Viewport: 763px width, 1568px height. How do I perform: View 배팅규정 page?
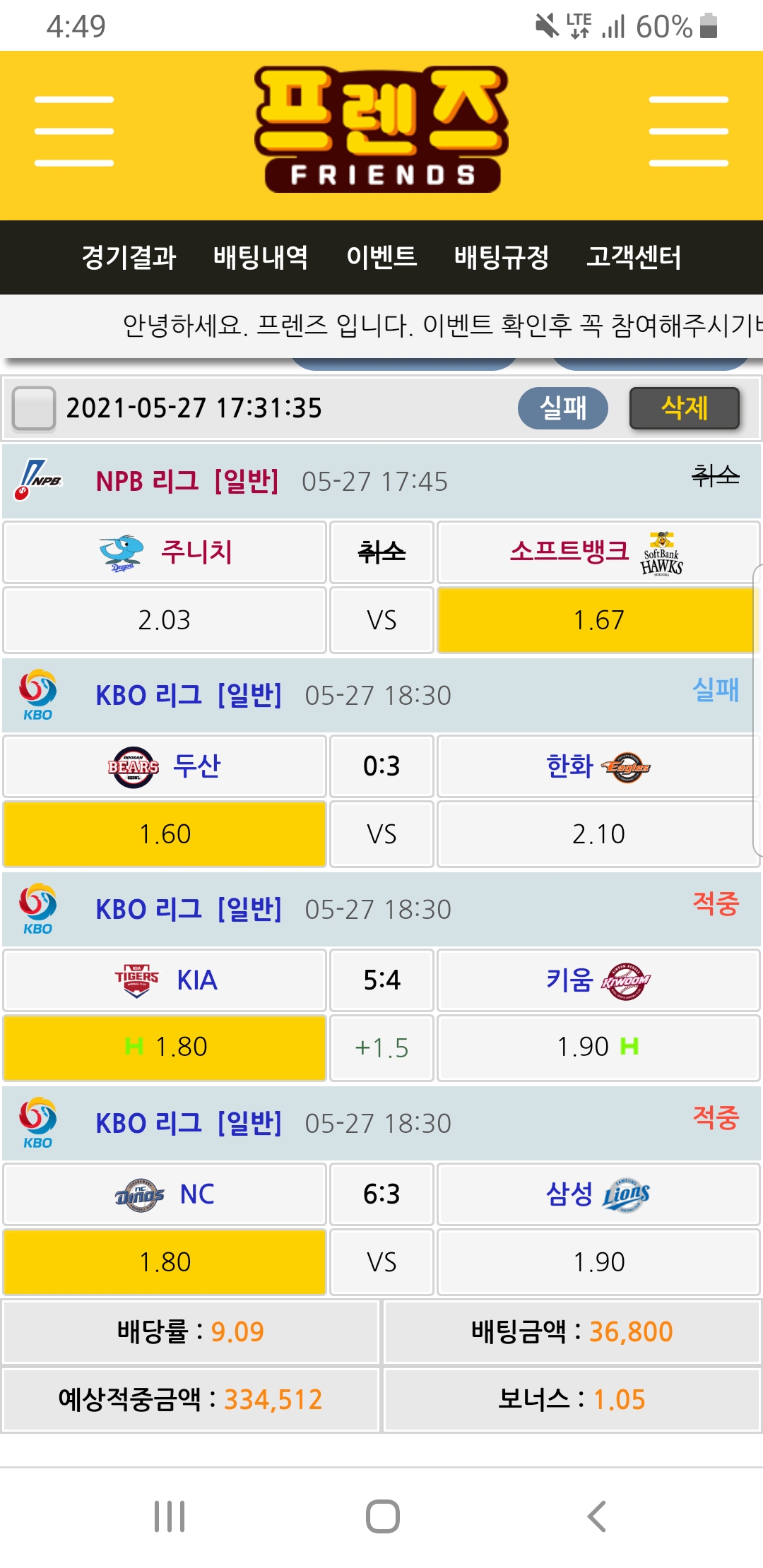(x=502, y=257)
